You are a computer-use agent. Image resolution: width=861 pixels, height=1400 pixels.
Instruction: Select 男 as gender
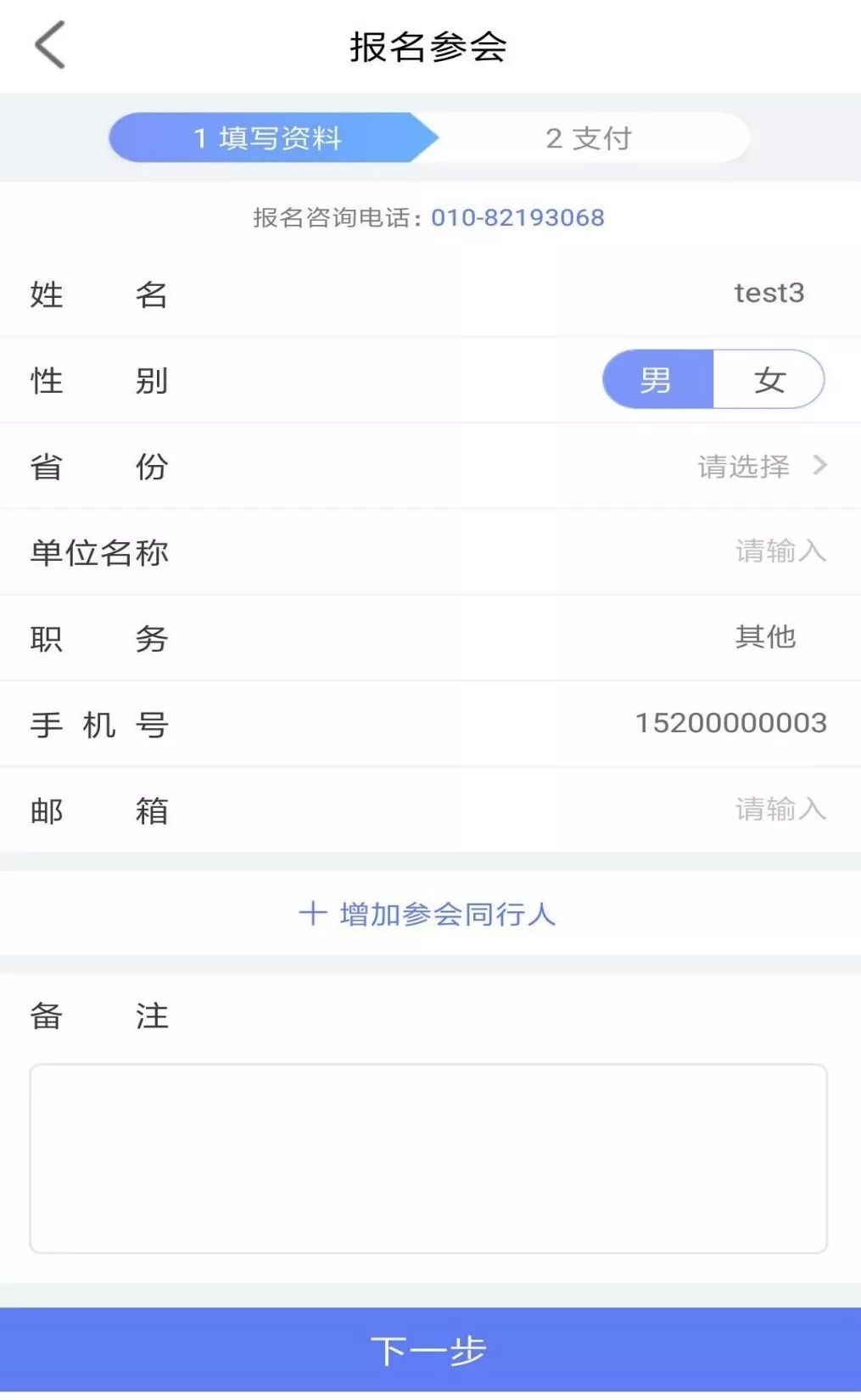pyautogui.click(x=657, y=379)
